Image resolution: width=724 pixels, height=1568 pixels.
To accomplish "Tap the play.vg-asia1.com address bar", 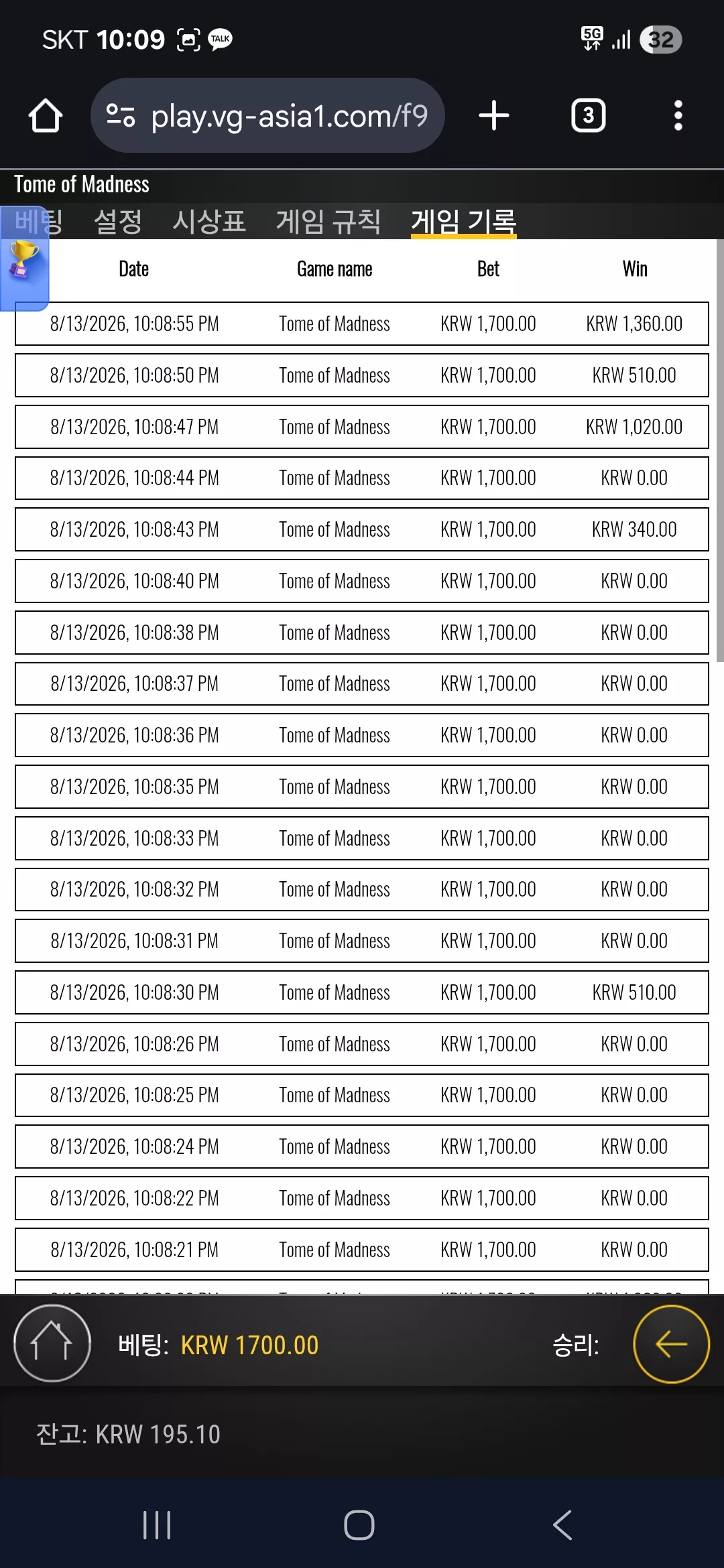I will (267, 115).
